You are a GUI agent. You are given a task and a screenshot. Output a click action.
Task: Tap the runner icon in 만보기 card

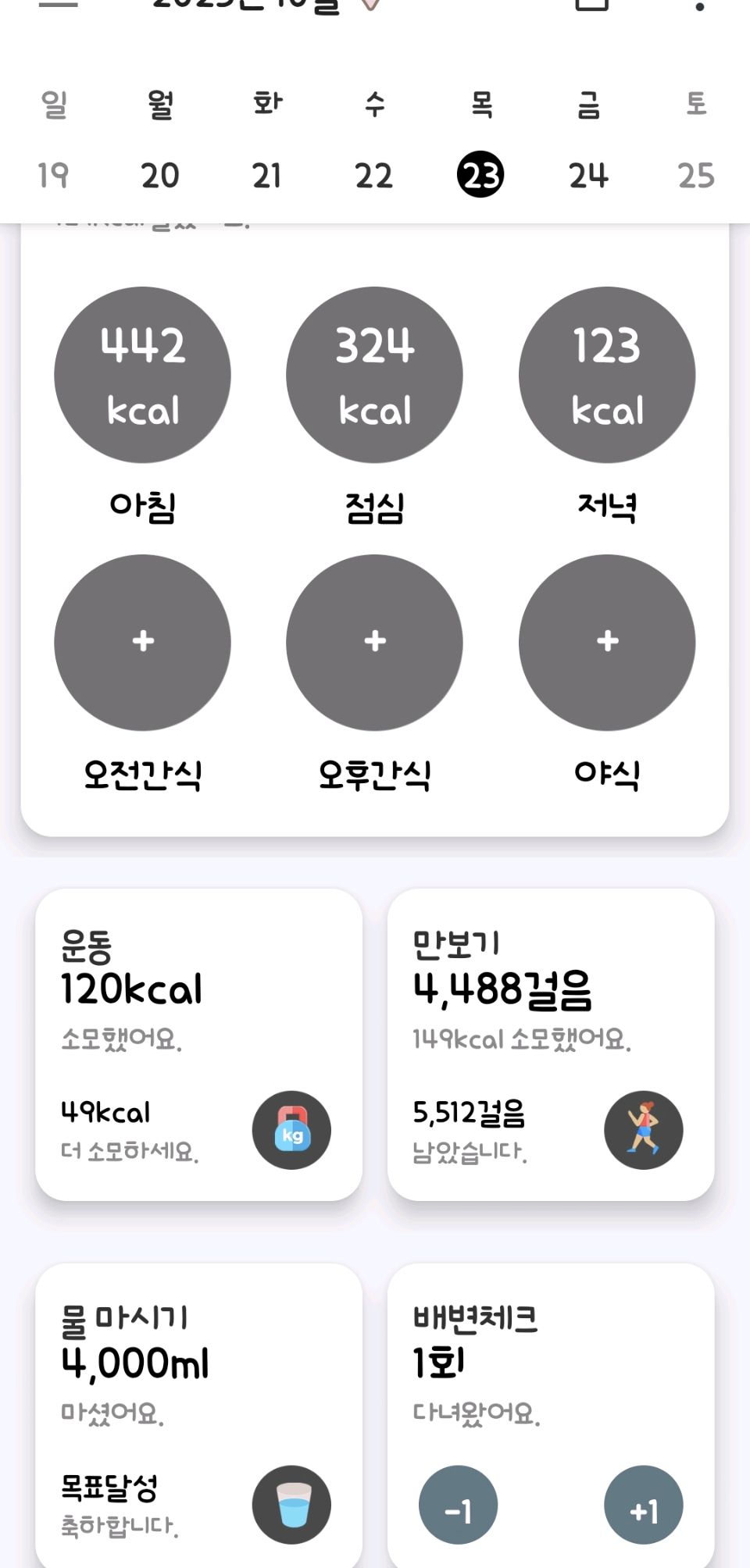(x=644, y=1130)
